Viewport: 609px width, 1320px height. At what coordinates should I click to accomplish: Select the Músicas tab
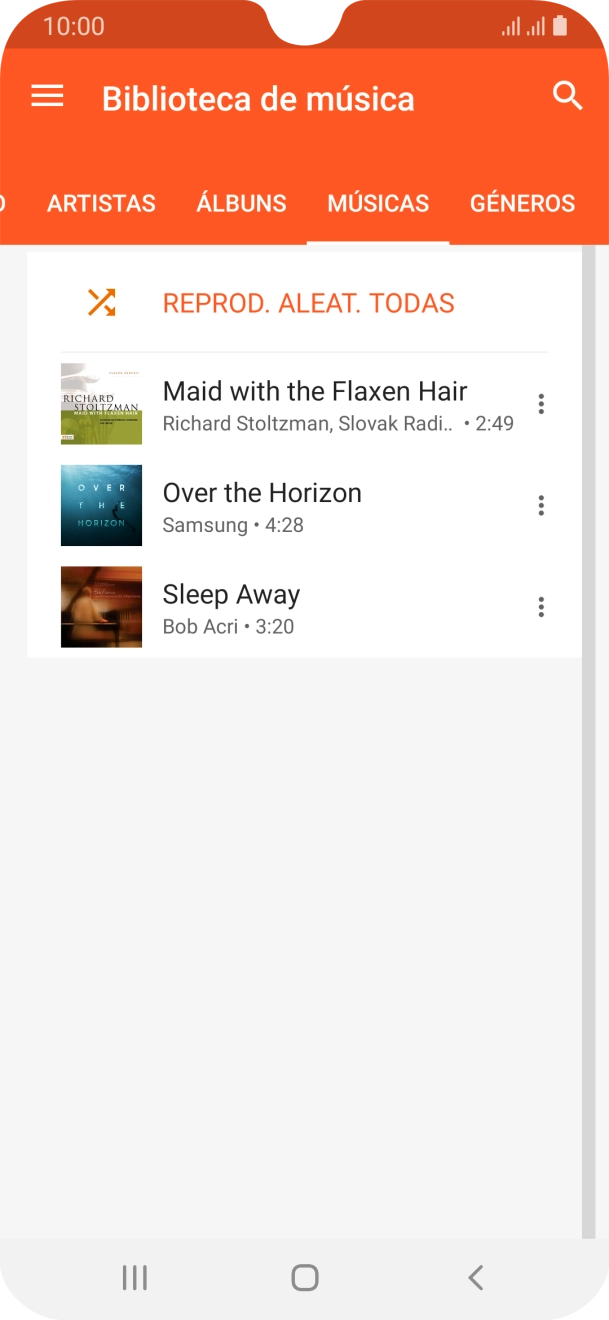point(378,204)
